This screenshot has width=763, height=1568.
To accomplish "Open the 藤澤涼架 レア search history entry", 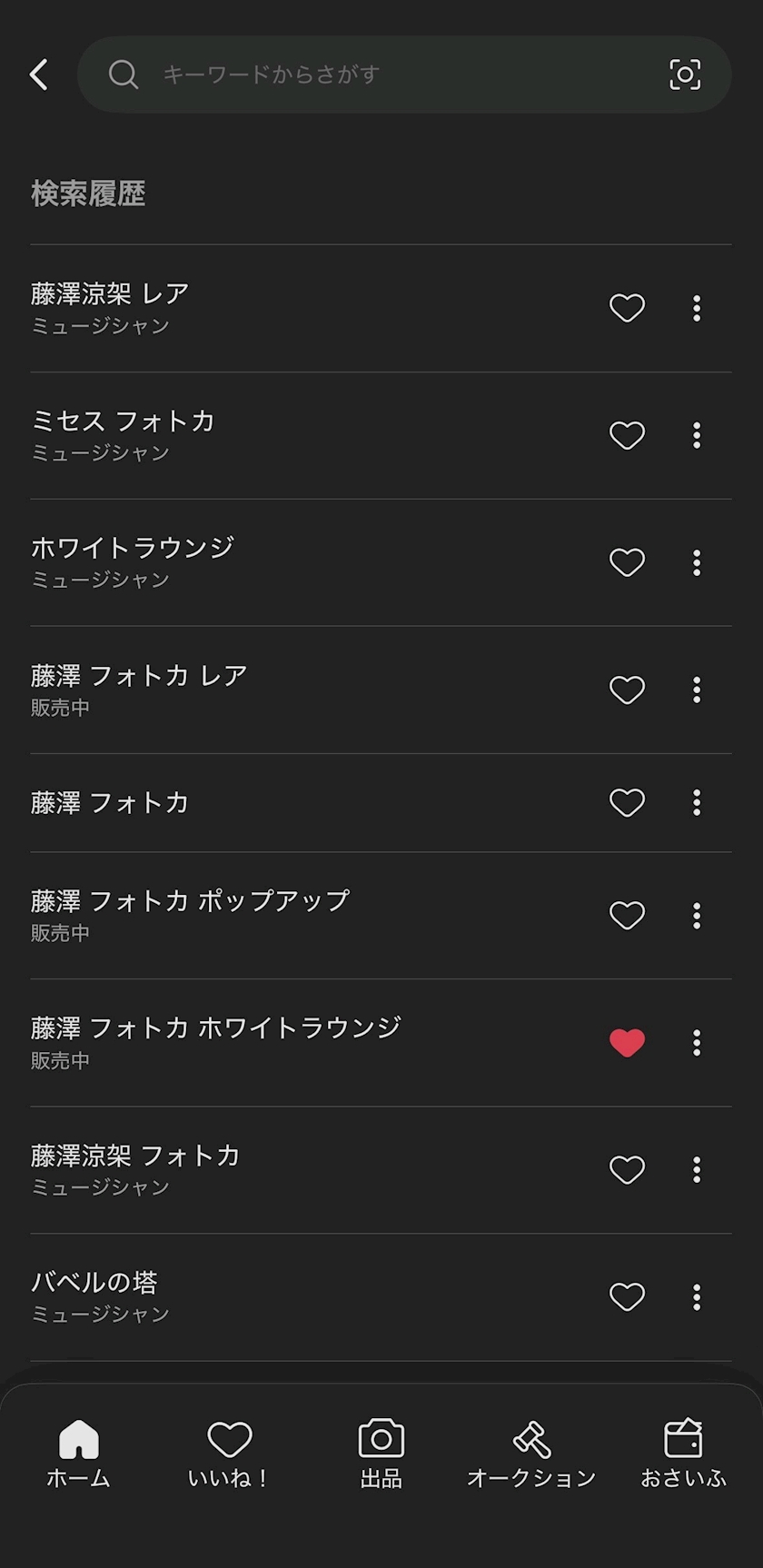I will [x=272, y=308].
